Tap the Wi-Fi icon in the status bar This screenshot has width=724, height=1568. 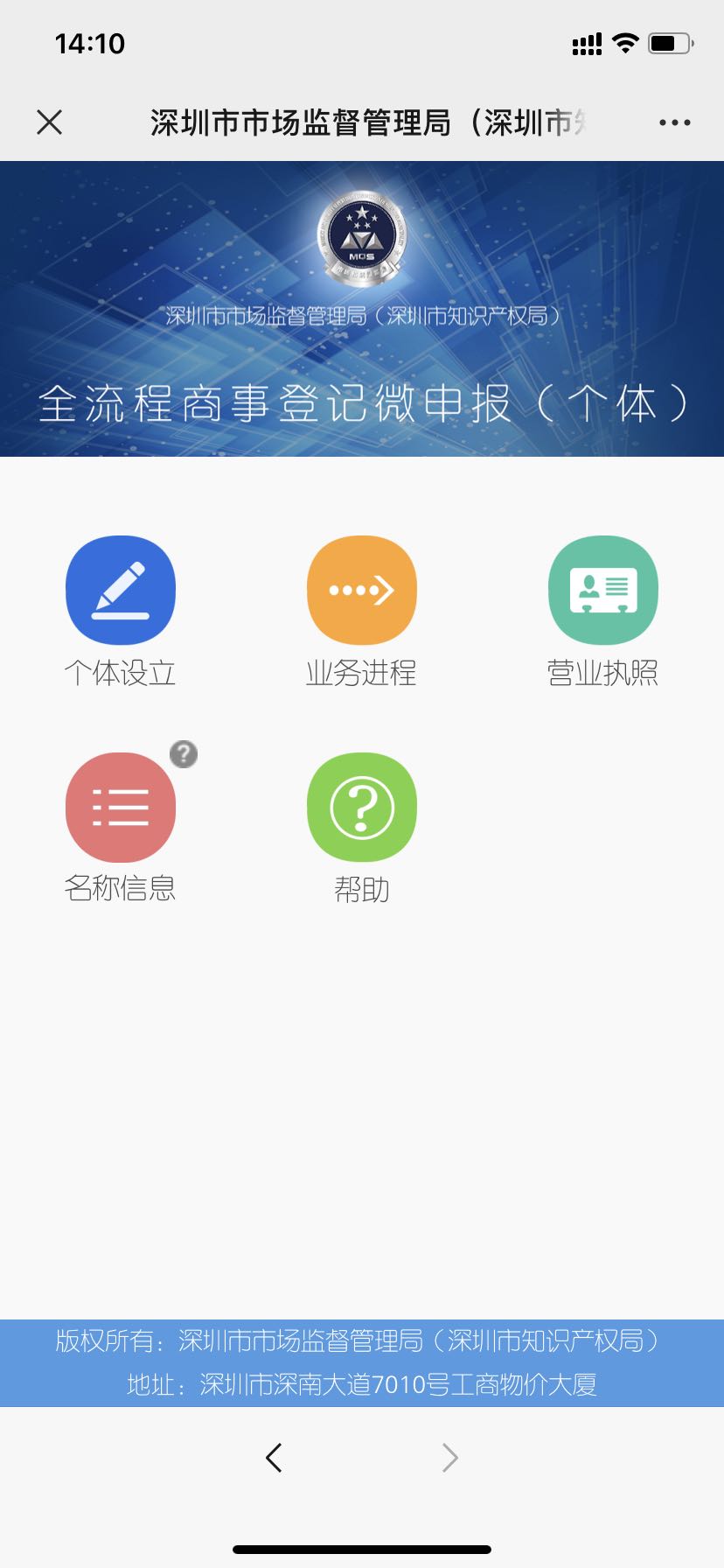(626, 42)
